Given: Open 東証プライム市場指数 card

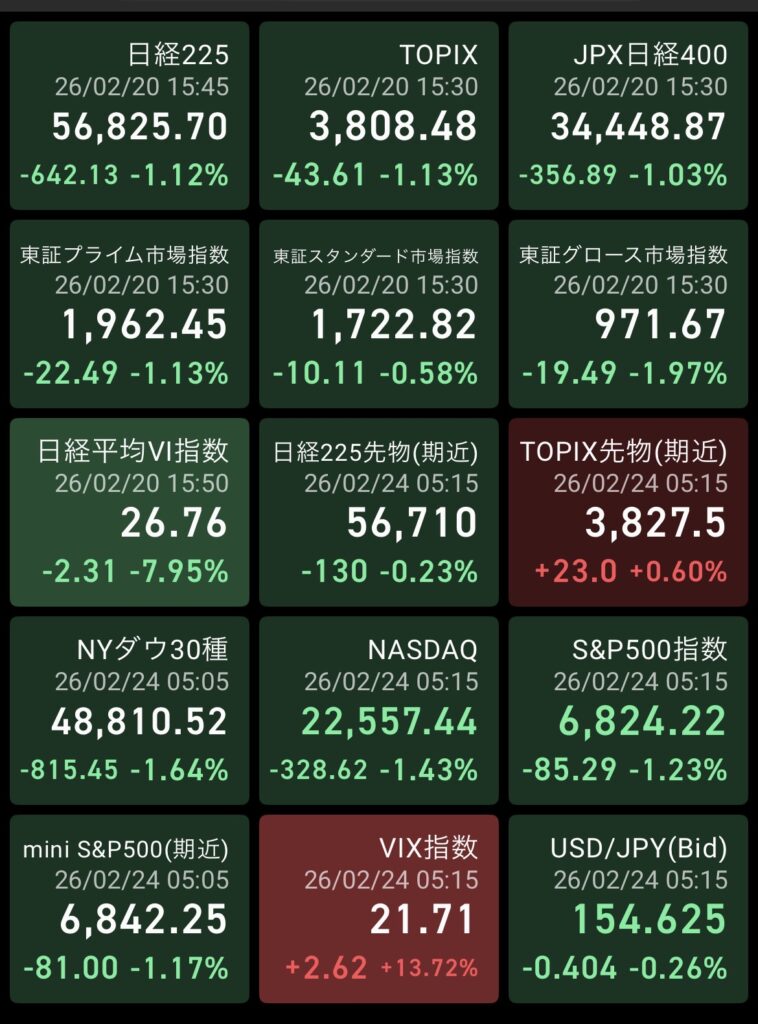Looking at the screenshot, I should click(129, 313).
